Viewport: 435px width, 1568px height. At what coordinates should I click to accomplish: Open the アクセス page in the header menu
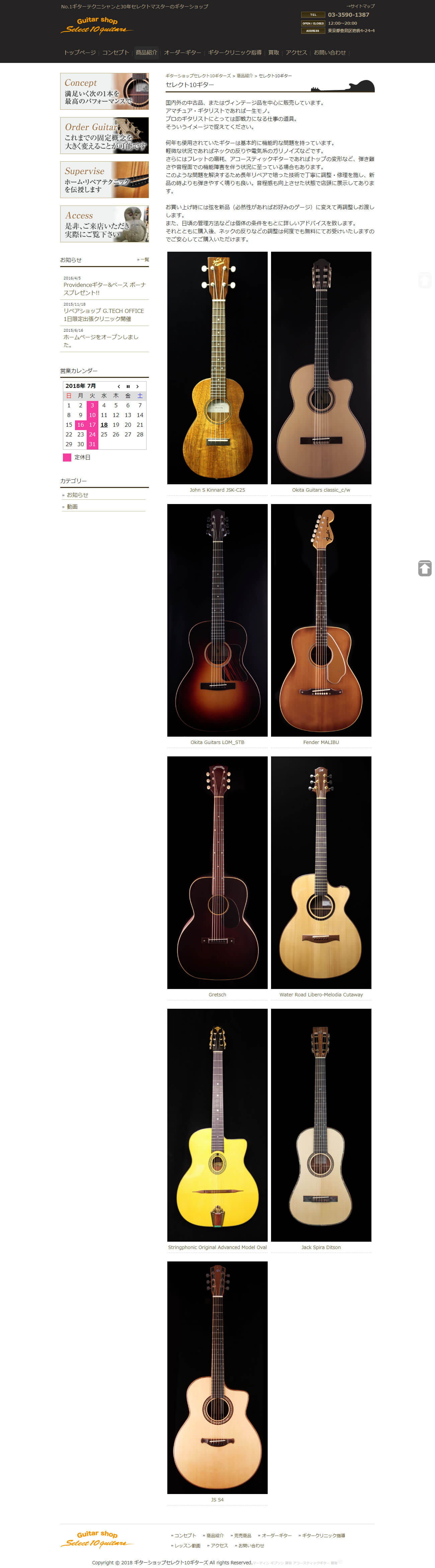(x=296, y=52)
